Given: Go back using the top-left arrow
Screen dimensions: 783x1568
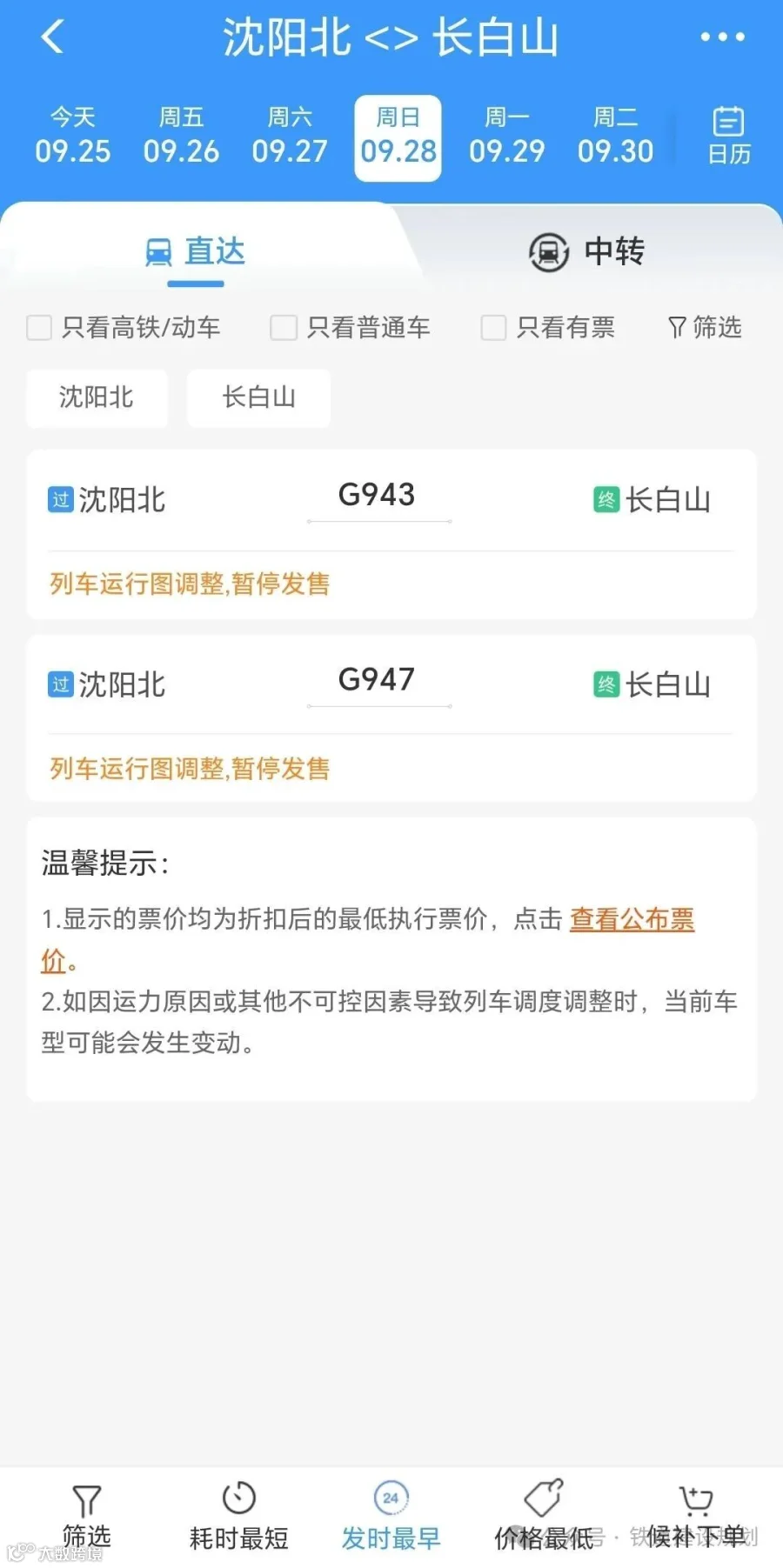Looking at the screenshot, I should (52, 37).
